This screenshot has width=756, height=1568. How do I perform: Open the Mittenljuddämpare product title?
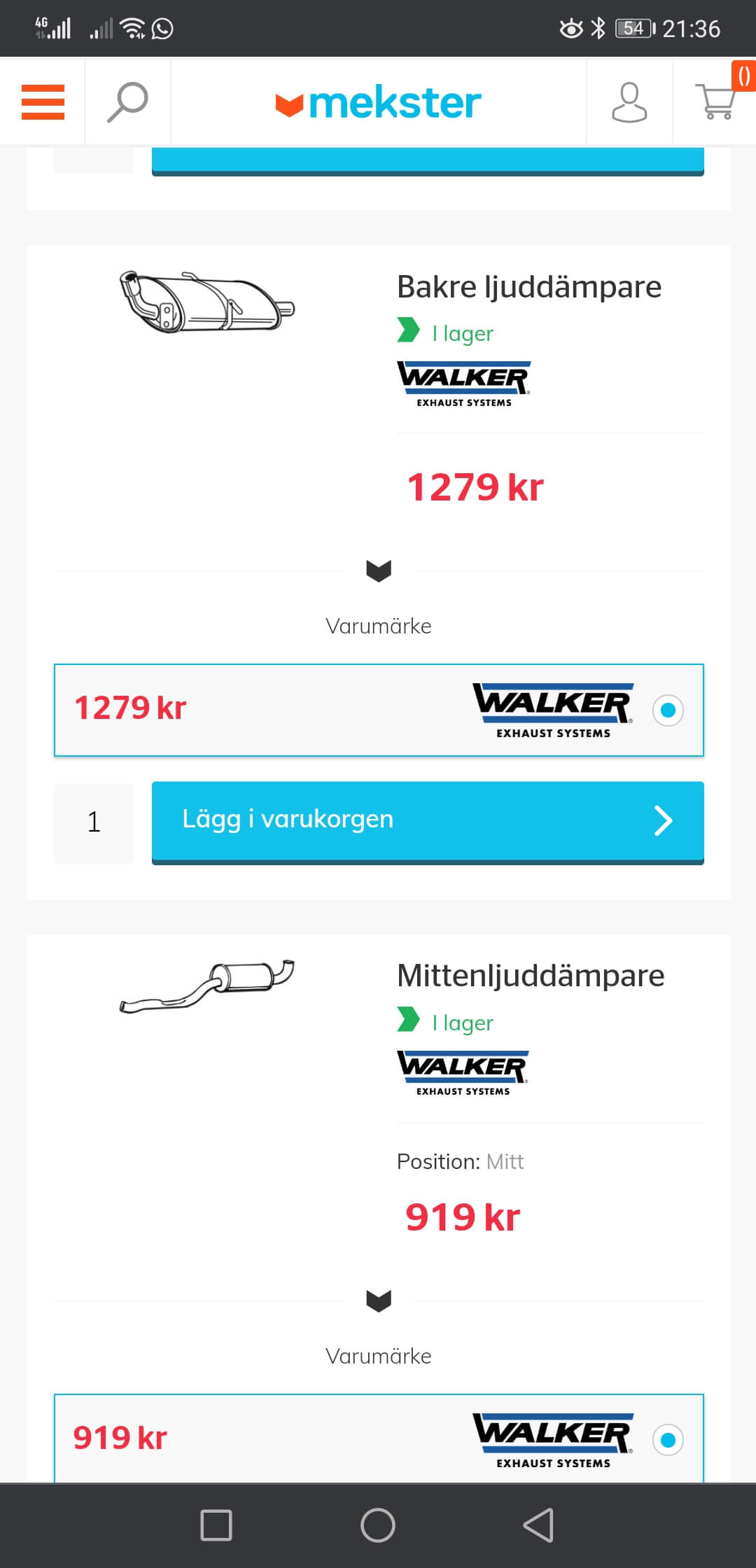pyautogui.click(x=530, y=976)
